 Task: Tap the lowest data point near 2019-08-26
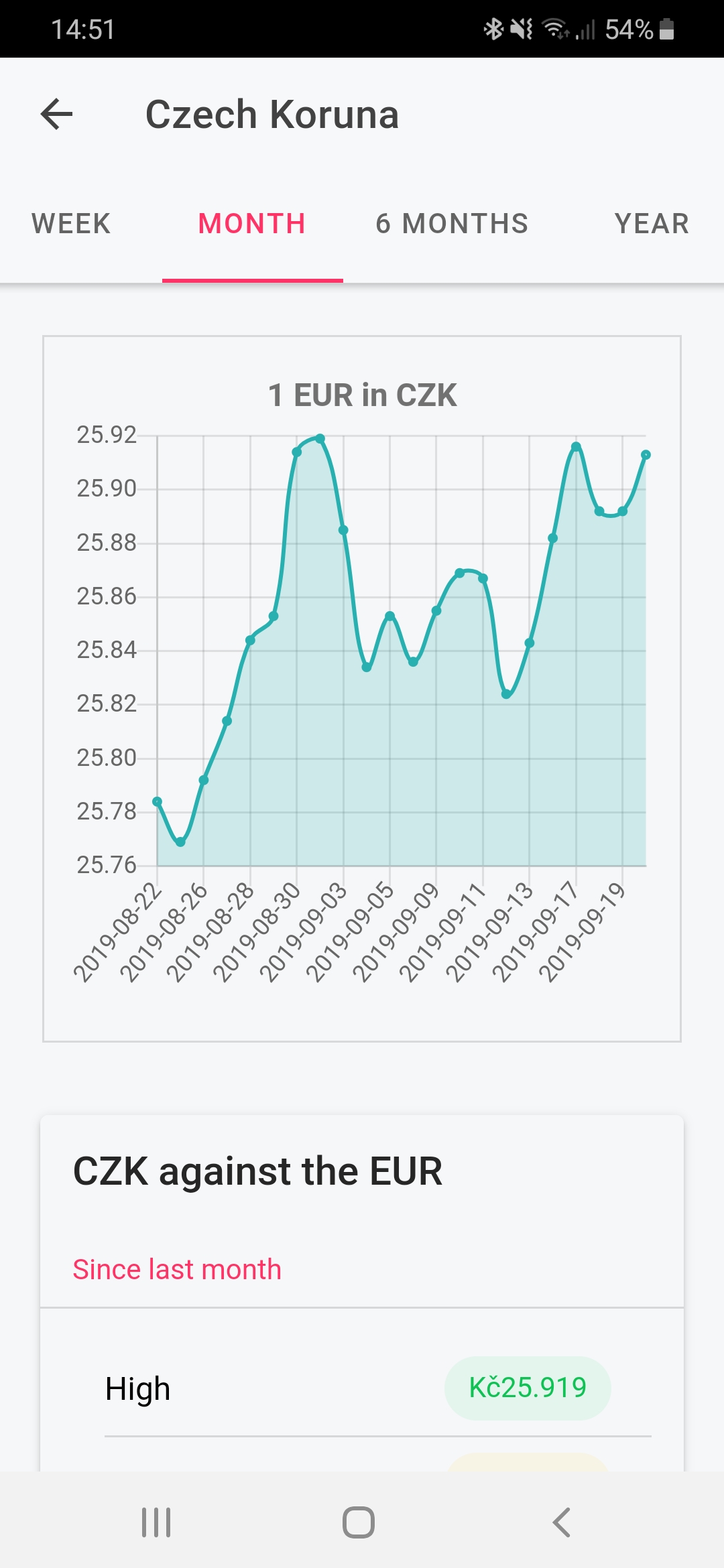click(x=180, y=842)
